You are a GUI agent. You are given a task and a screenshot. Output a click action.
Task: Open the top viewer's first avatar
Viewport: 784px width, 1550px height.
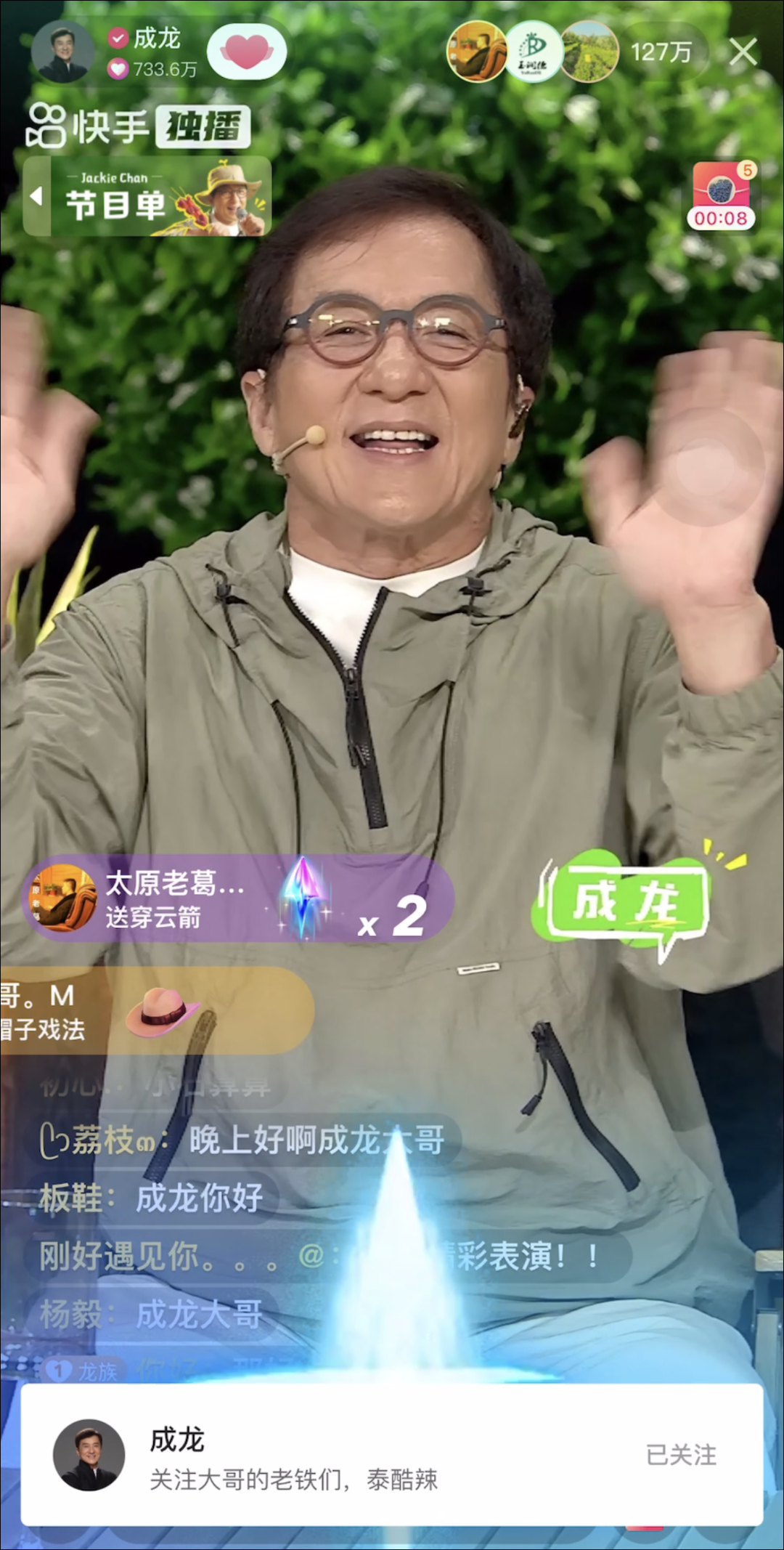click(477, 52)
